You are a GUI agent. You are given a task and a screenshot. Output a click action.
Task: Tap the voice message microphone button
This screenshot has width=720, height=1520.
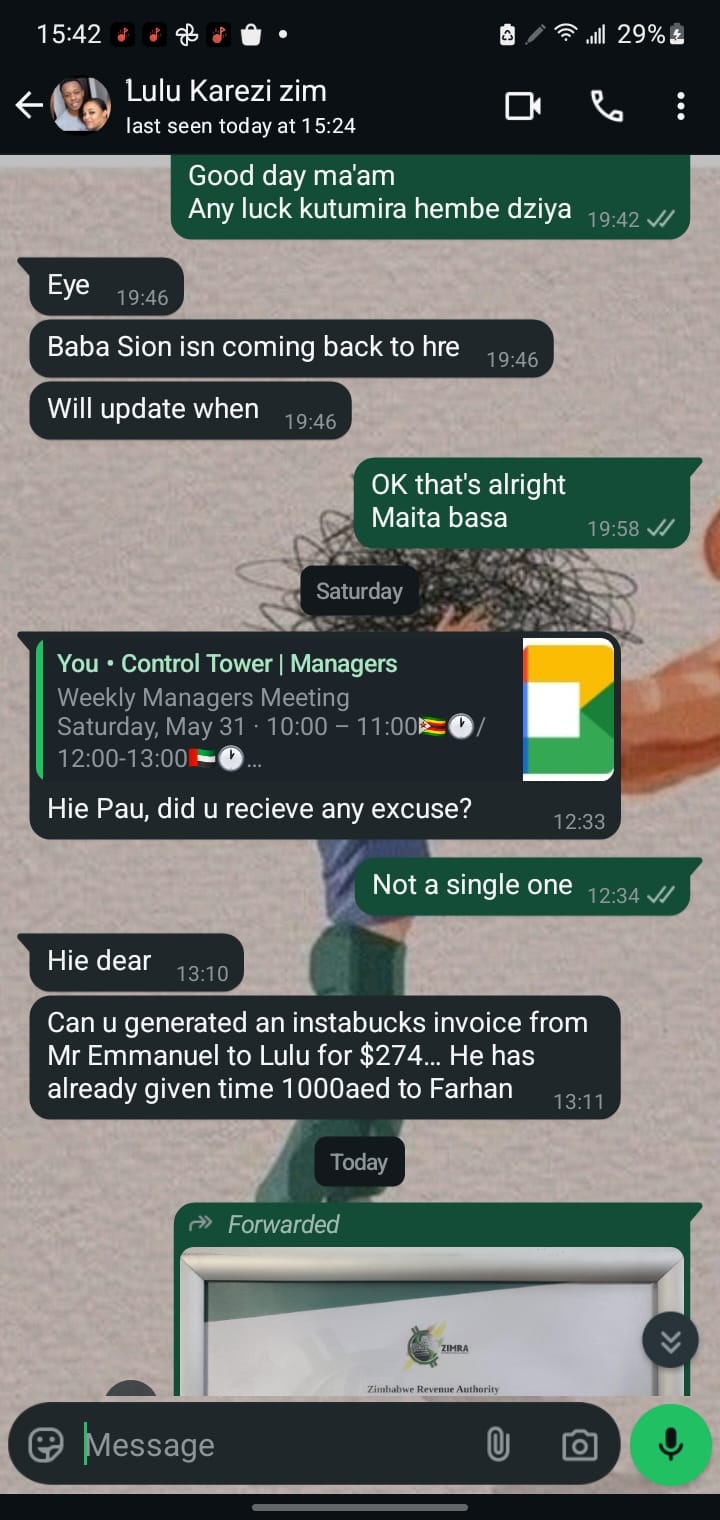click(671, 1444)
